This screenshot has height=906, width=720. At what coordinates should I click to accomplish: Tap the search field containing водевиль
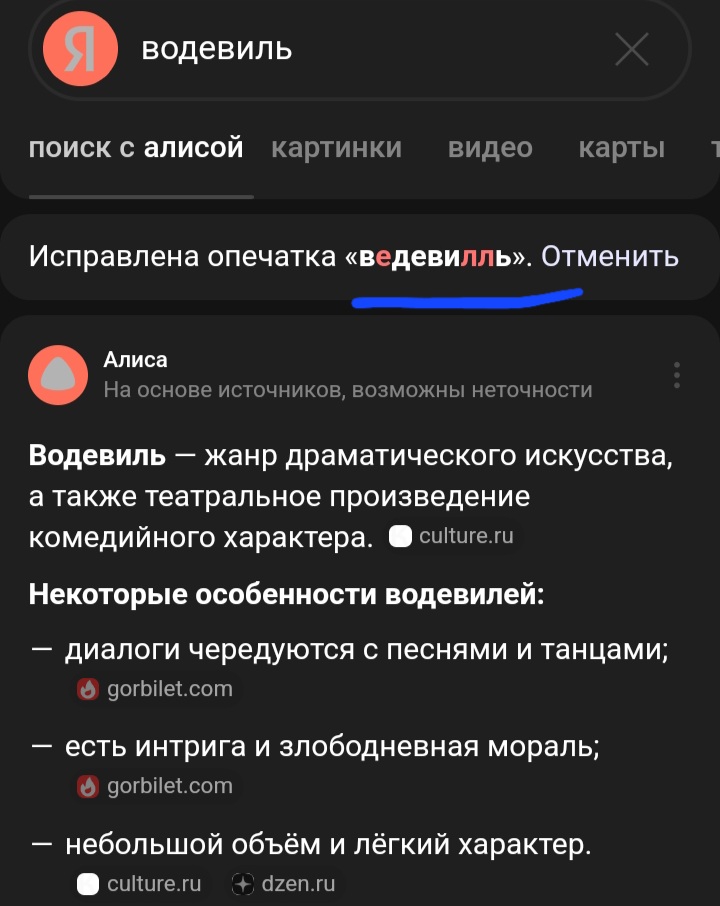[x=360, y=48]
